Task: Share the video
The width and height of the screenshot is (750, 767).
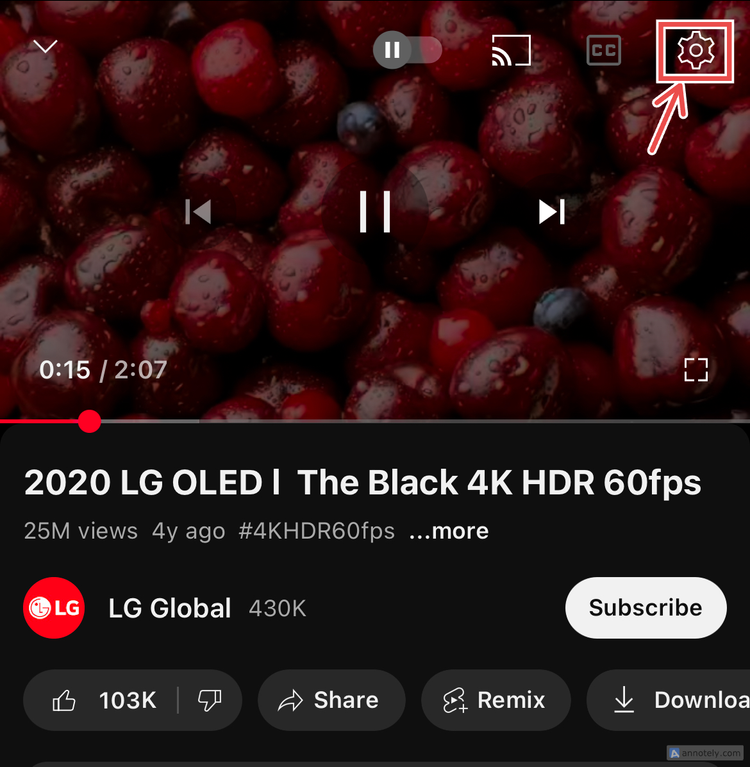Action: [x=331, y=700]
